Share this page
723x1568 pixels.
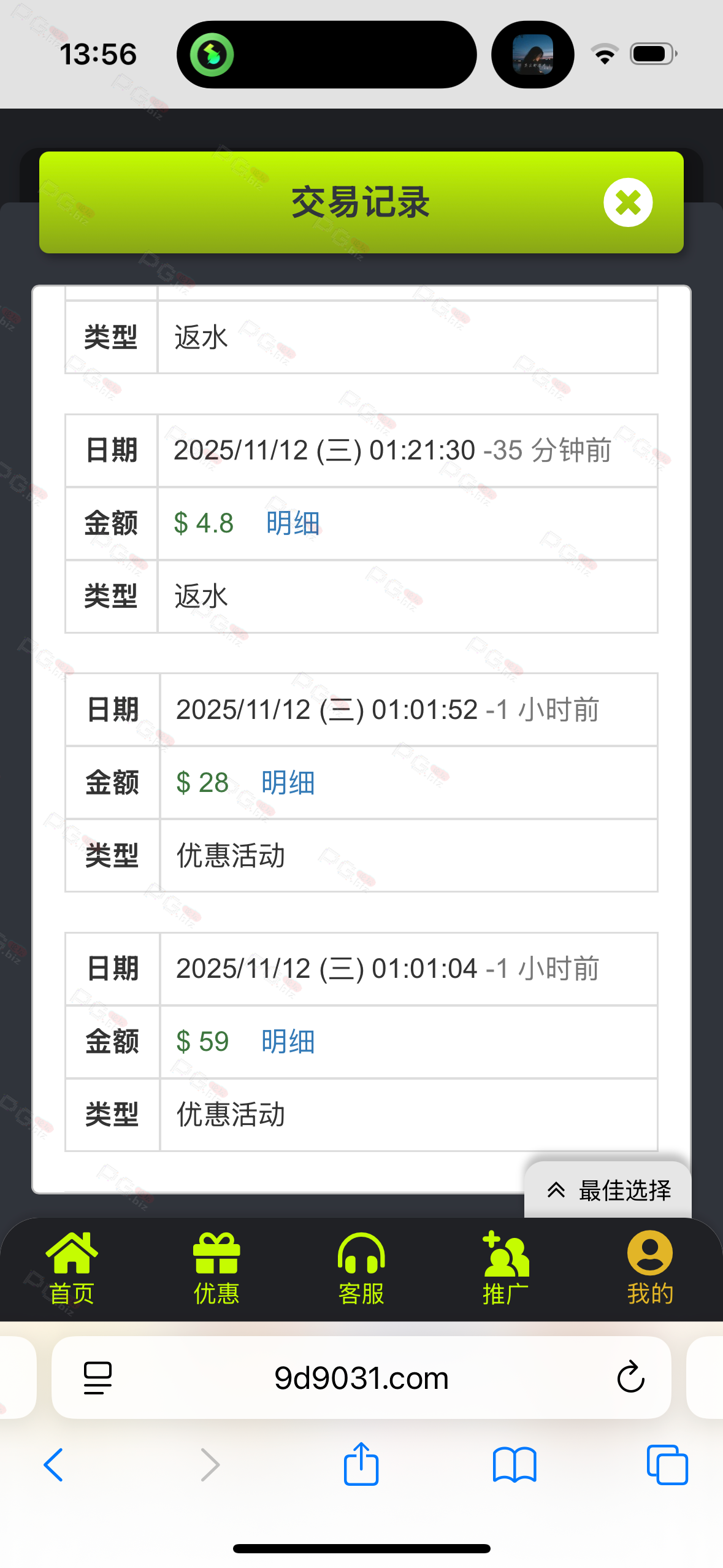point(361,1464)
